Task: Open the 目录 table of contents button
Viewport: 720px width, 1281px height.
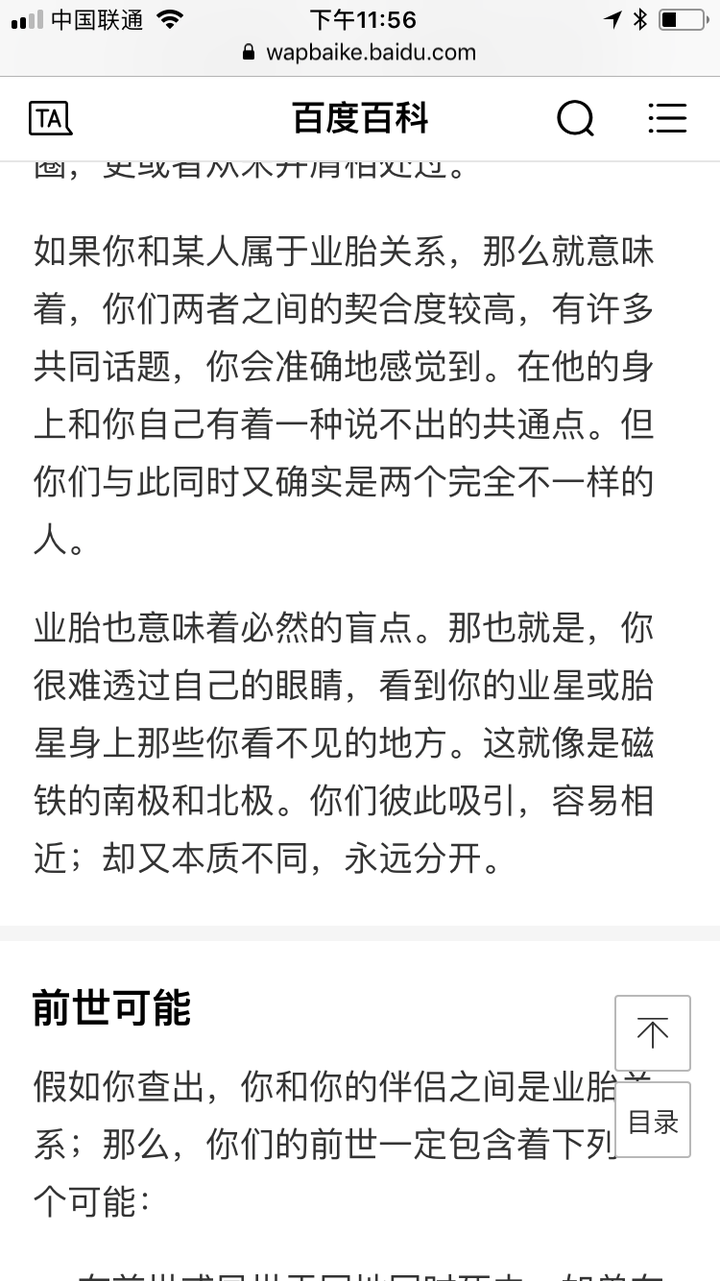Action: point(653,1119)
